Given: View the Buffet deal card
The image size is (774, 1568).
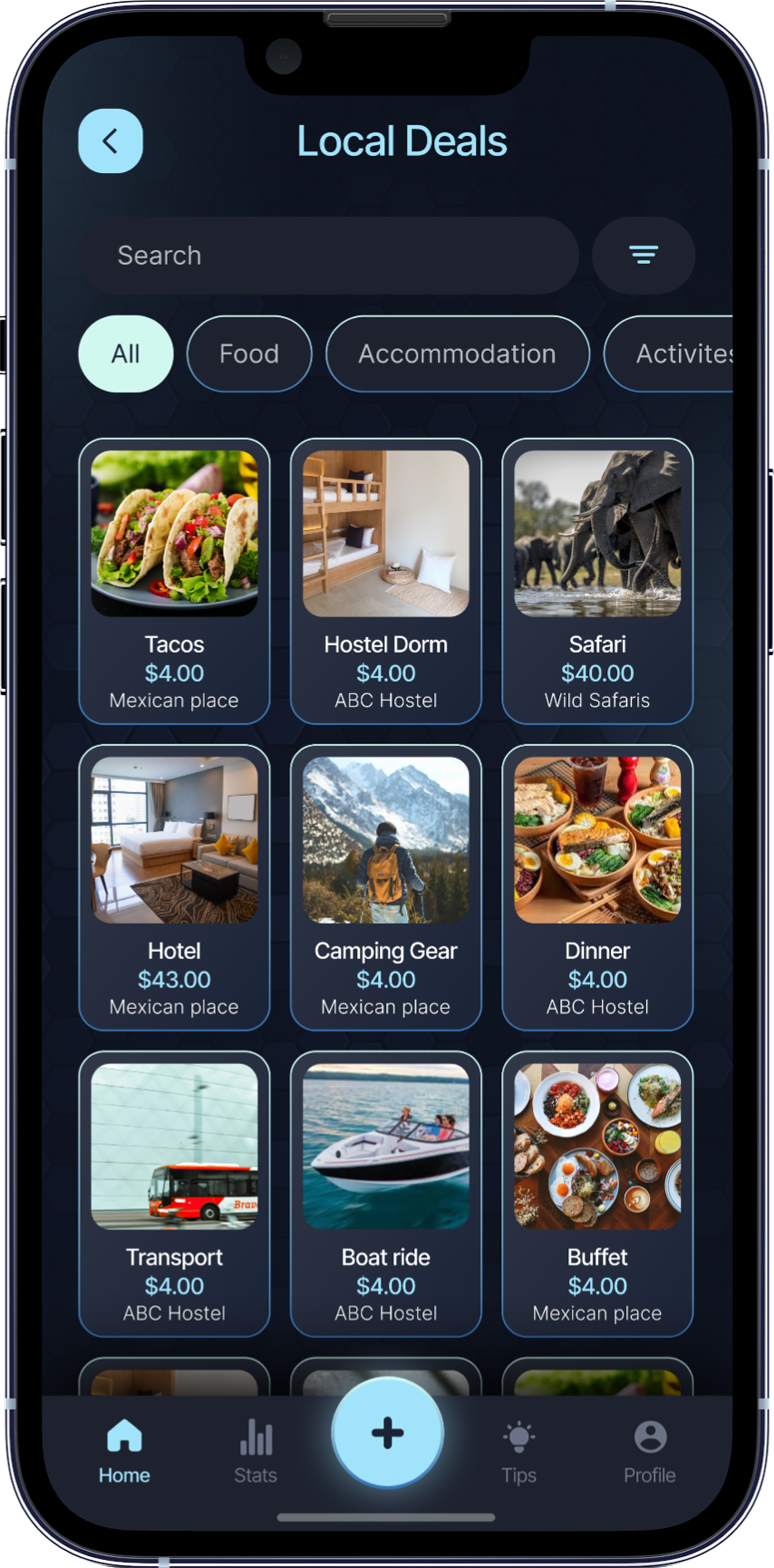Looking at the screenshot, I should pyautogui.click(x=597, y=1194).
